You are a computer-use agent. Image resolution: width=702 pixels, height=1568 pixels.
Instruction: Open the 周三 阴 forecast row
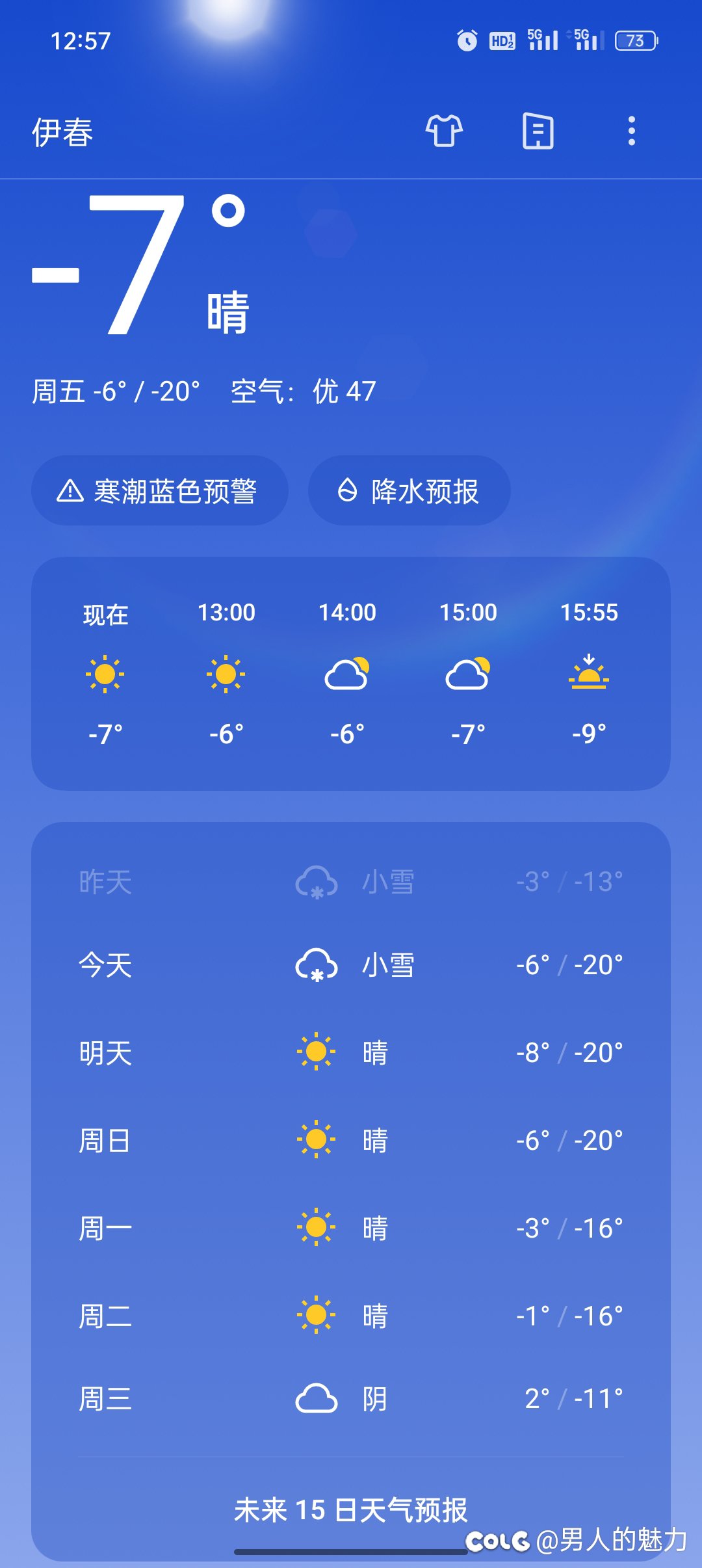[351, 1398]
